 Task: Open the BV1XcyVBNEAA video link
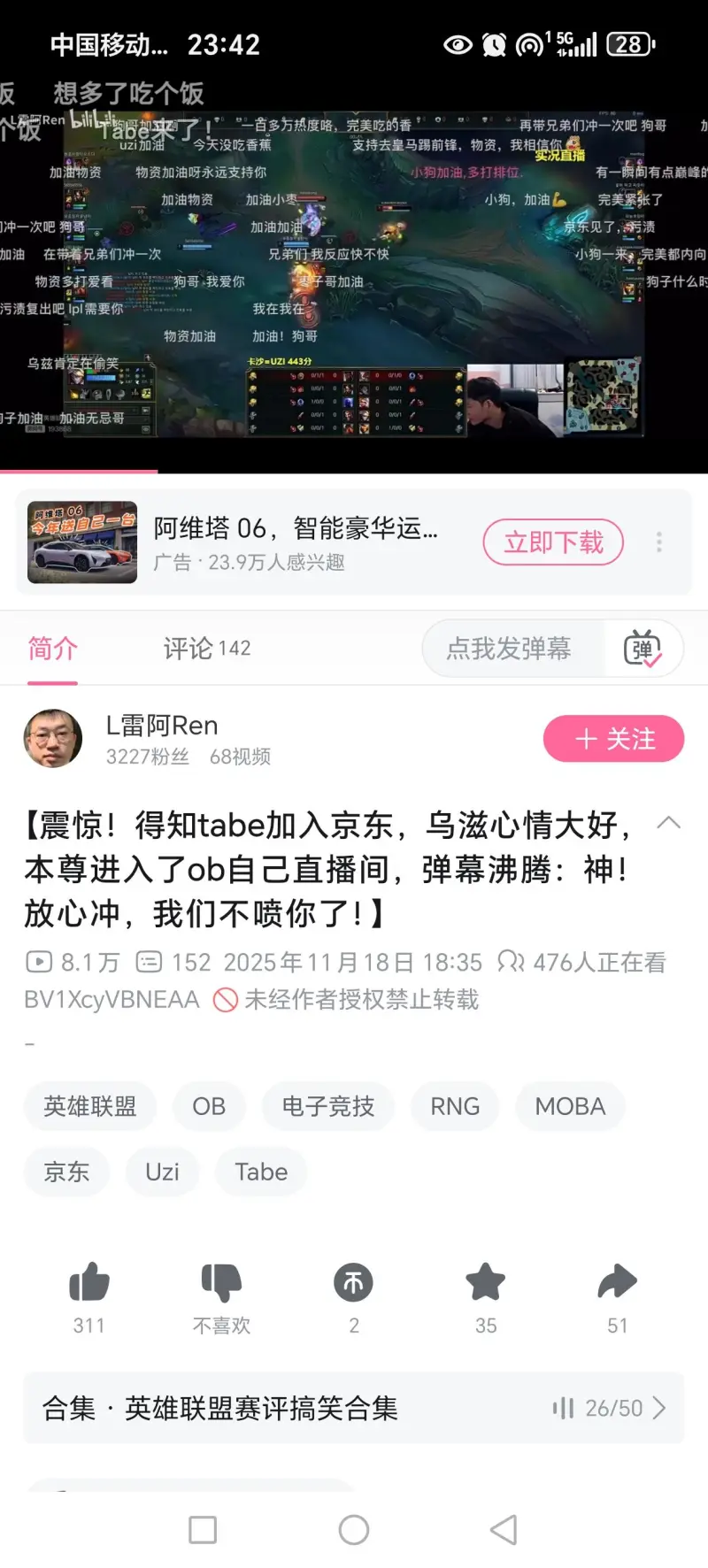click(110, 999)
